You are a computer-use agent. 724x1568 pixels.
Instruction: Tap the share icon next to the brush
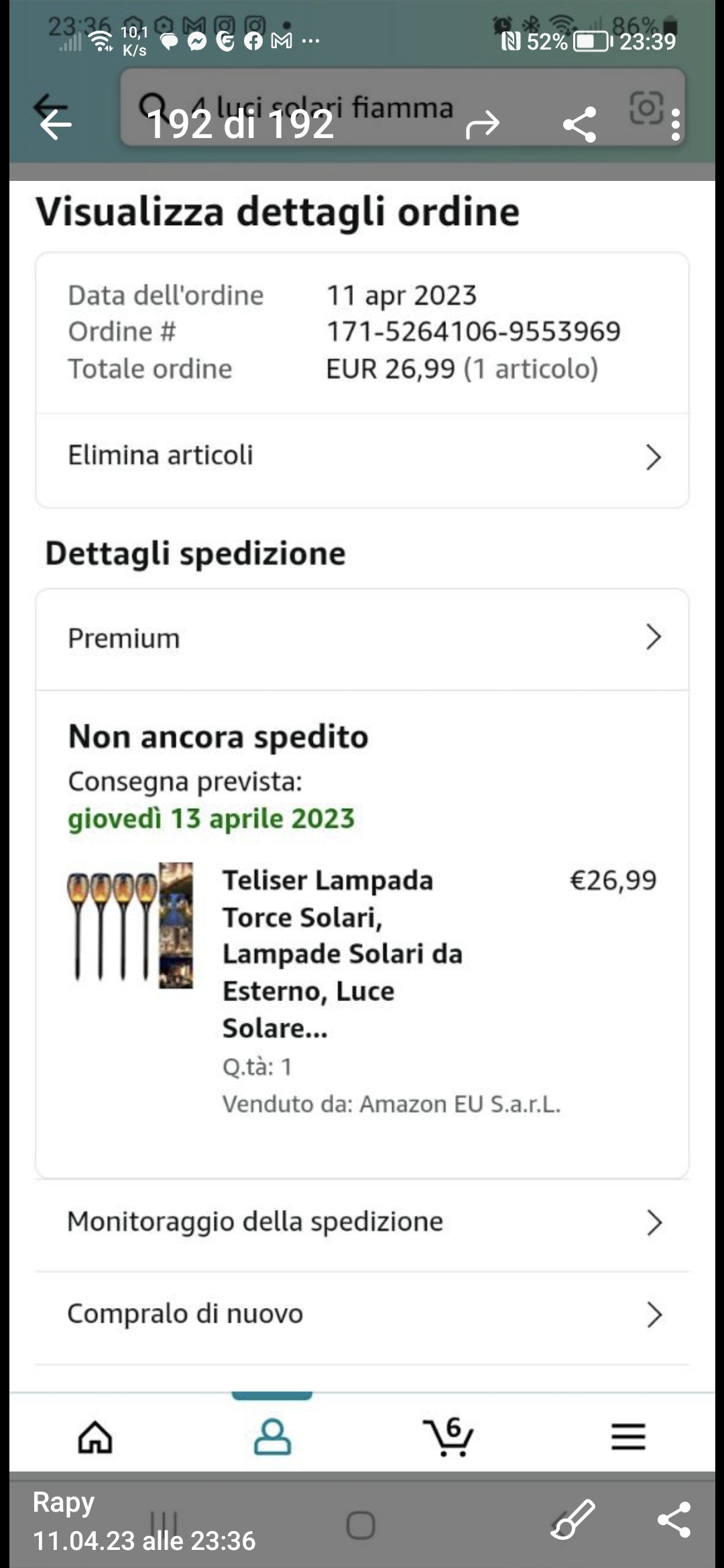[x=674, y=1519]
